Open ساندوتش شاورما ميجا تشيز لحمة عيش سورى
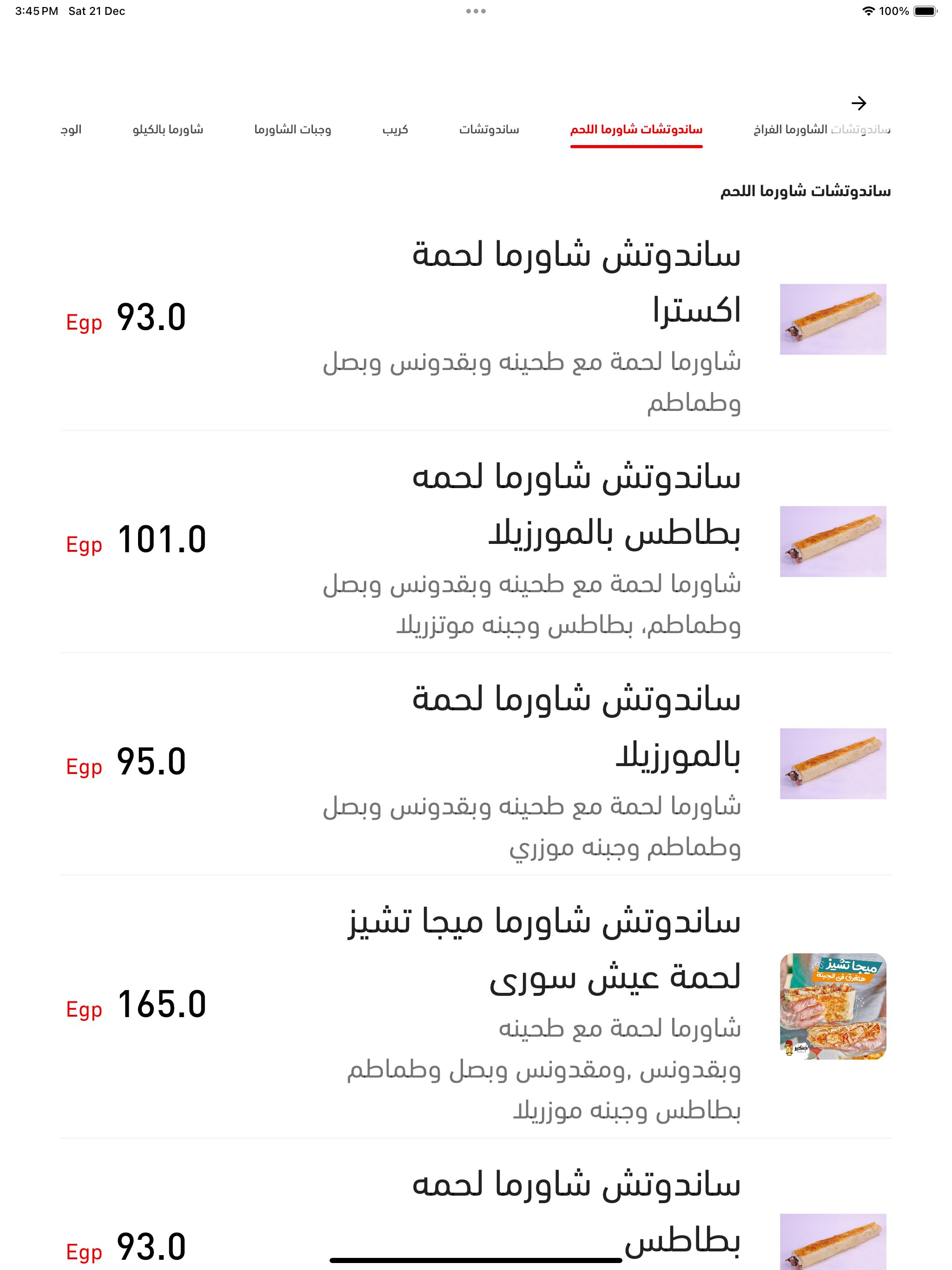 pos(476,1006)
